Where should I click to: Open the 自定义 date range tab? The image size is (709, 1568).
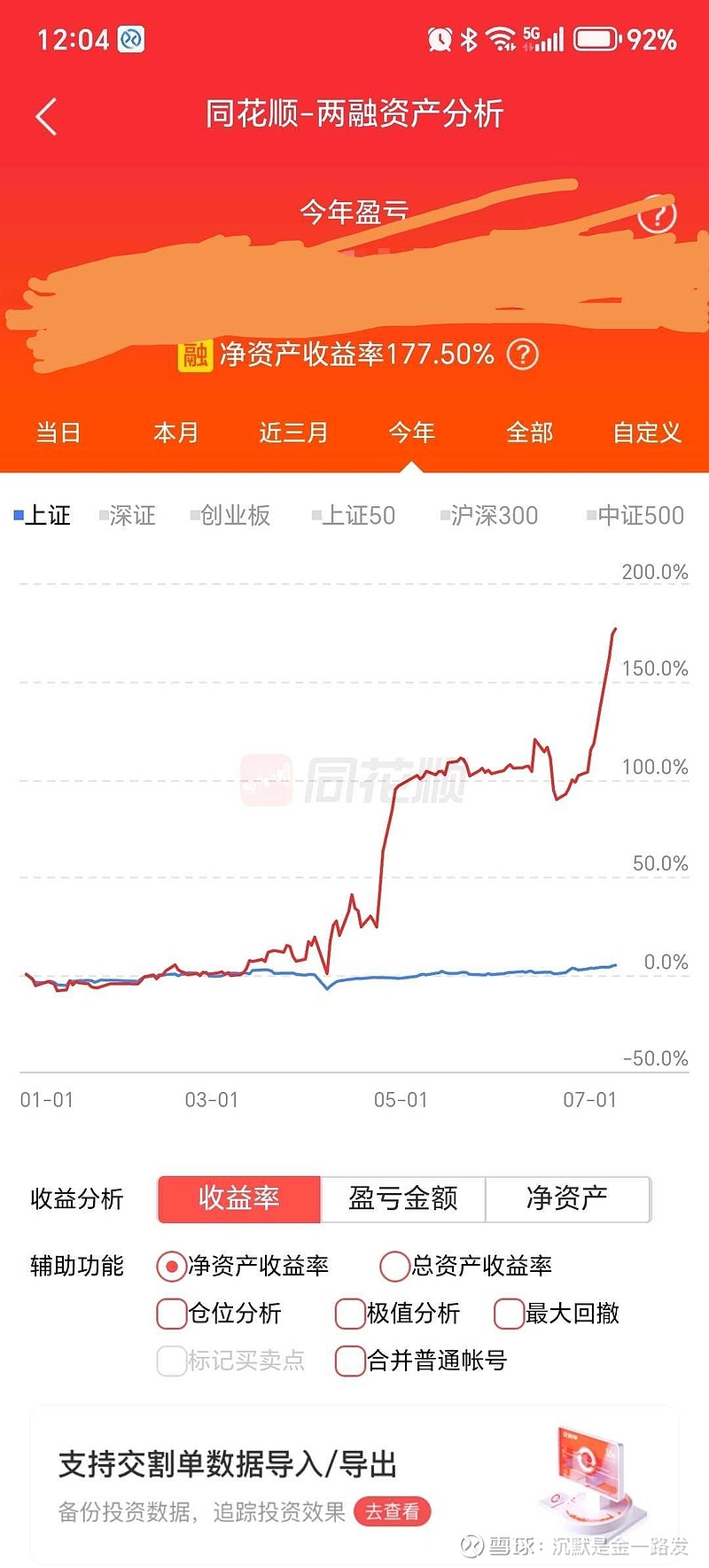(647, 433)
